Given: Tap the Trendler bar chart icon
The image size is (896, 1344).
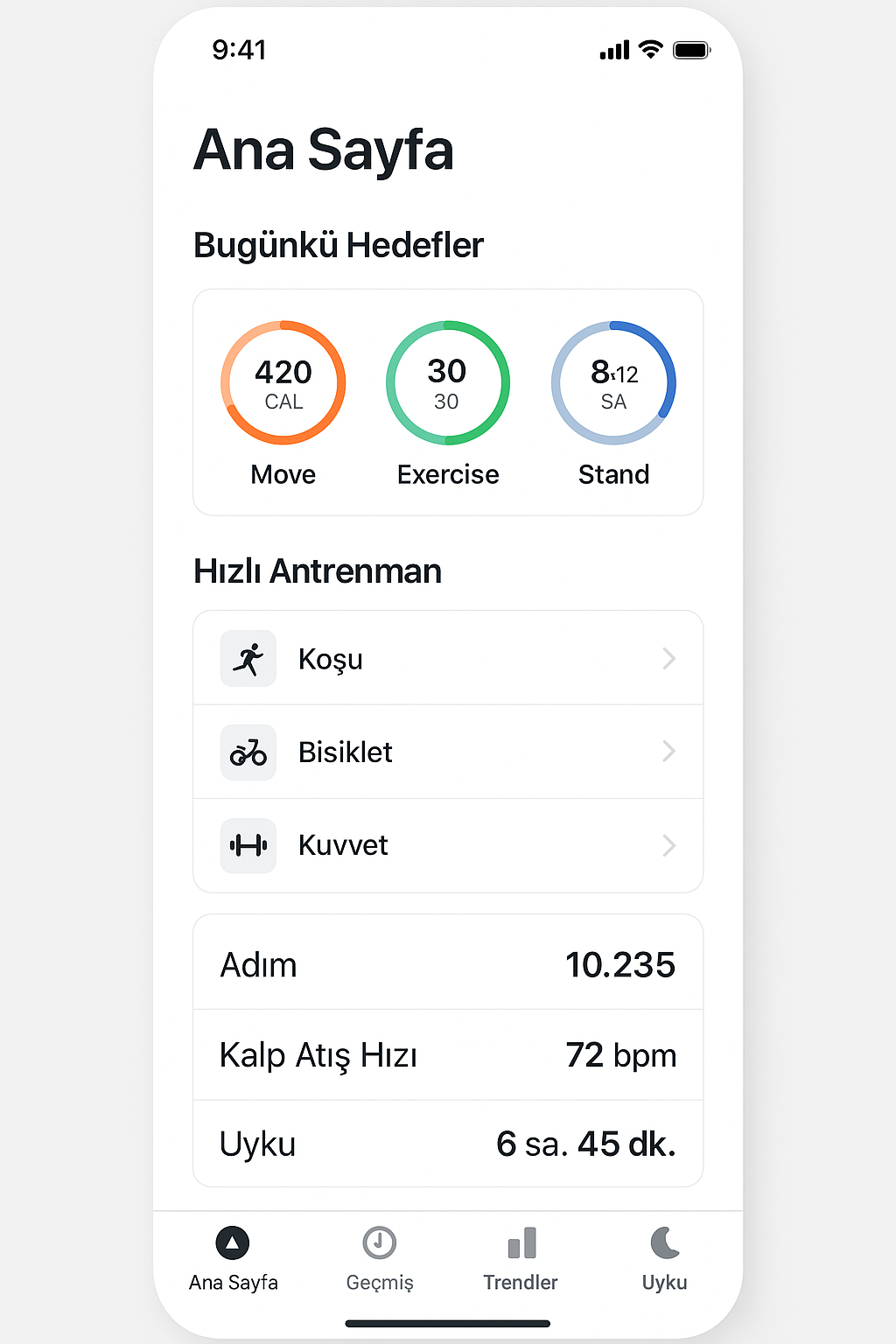Looking at the screenshot, I should [521, 1242].
